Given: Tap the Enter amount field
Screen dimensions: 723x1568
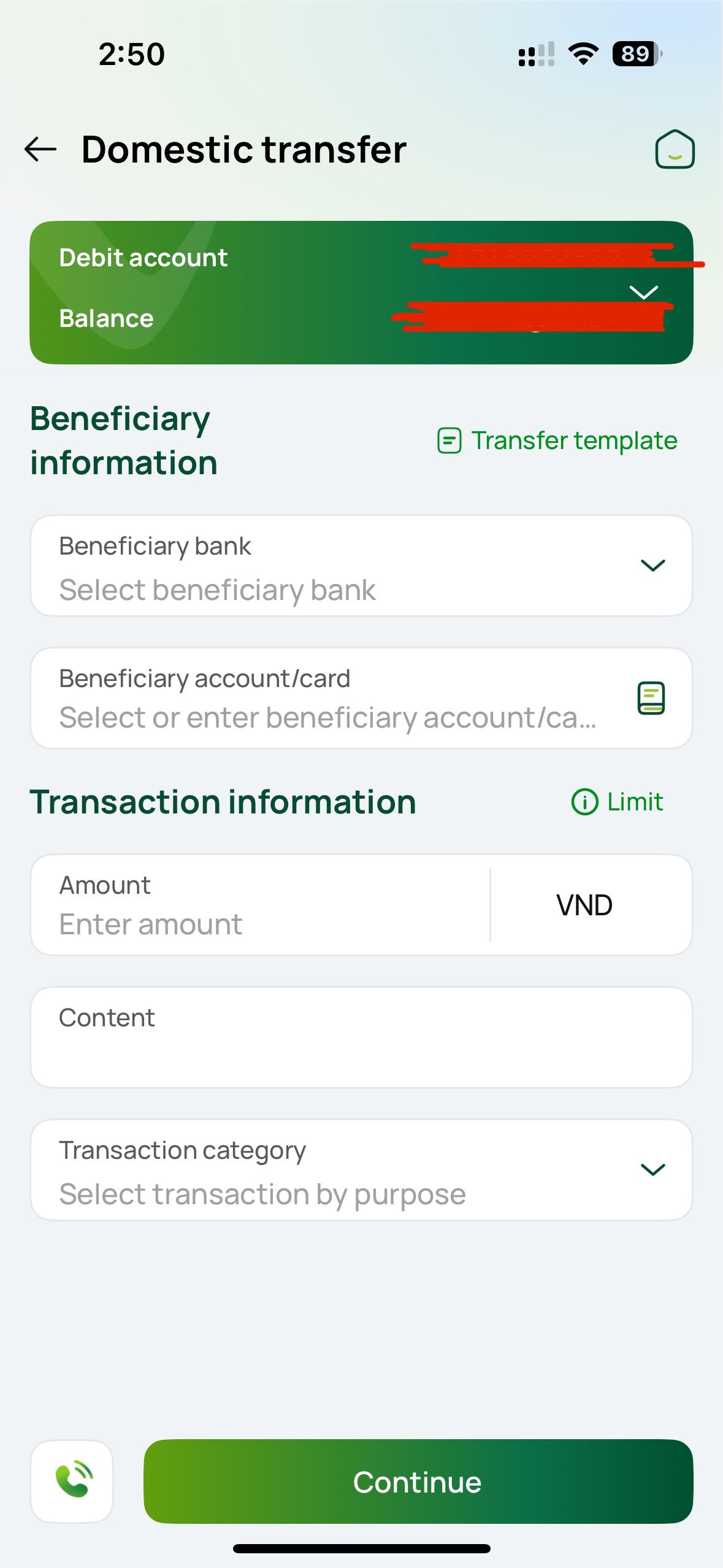Looking at the screenshot, I should pos(245,923).
